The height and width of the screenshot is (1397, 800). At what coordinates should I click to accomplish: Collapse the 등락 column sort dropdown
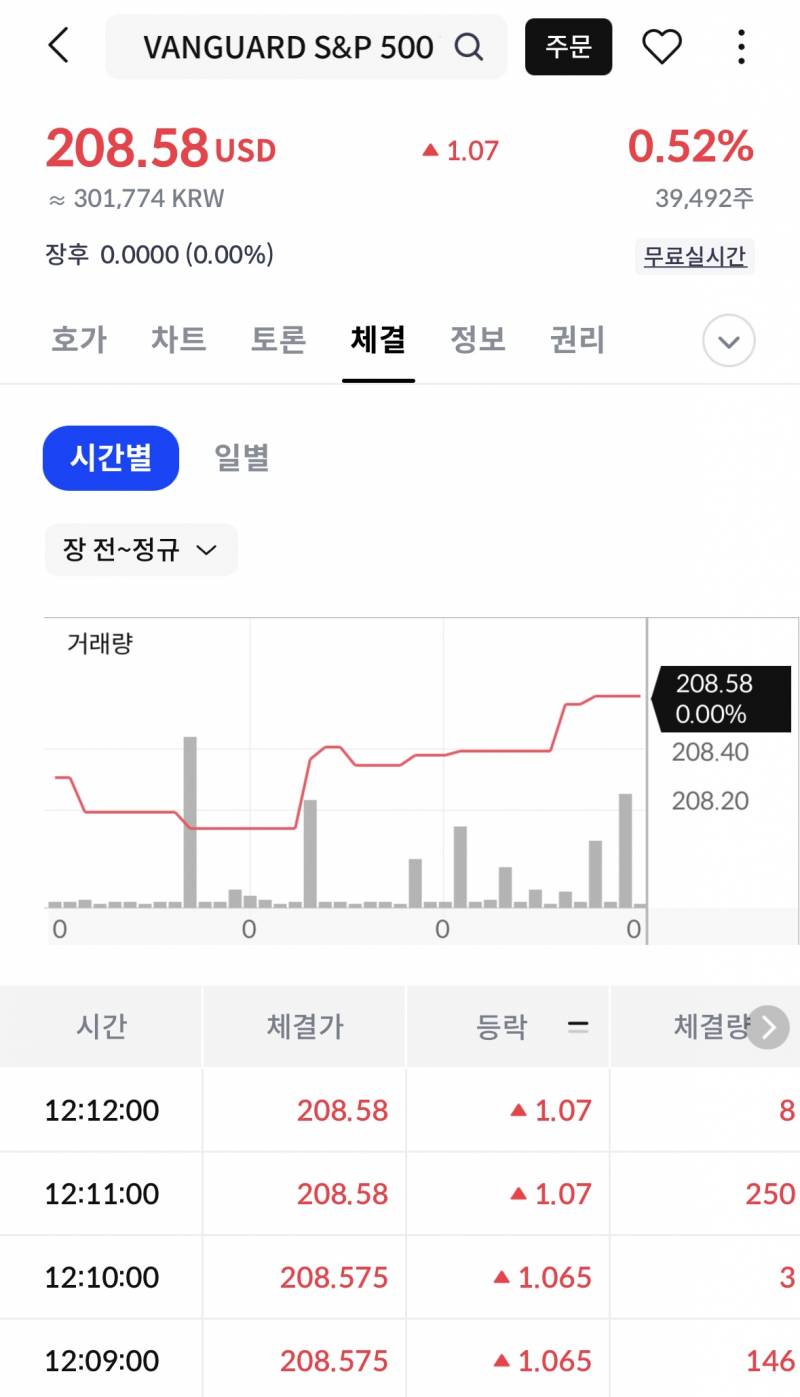click(578, 1026)
